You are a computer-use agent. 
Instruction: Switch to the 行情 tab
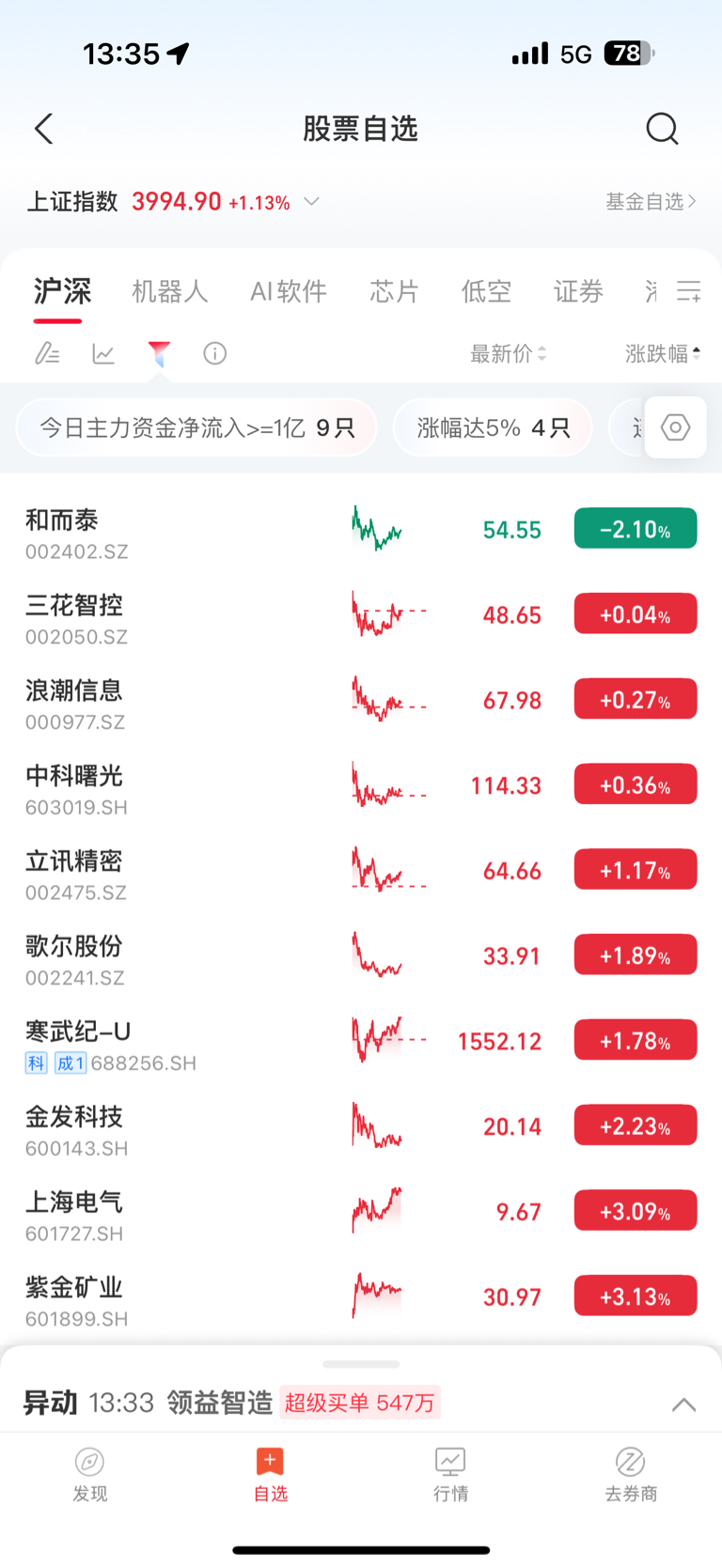click(450, 1475)
